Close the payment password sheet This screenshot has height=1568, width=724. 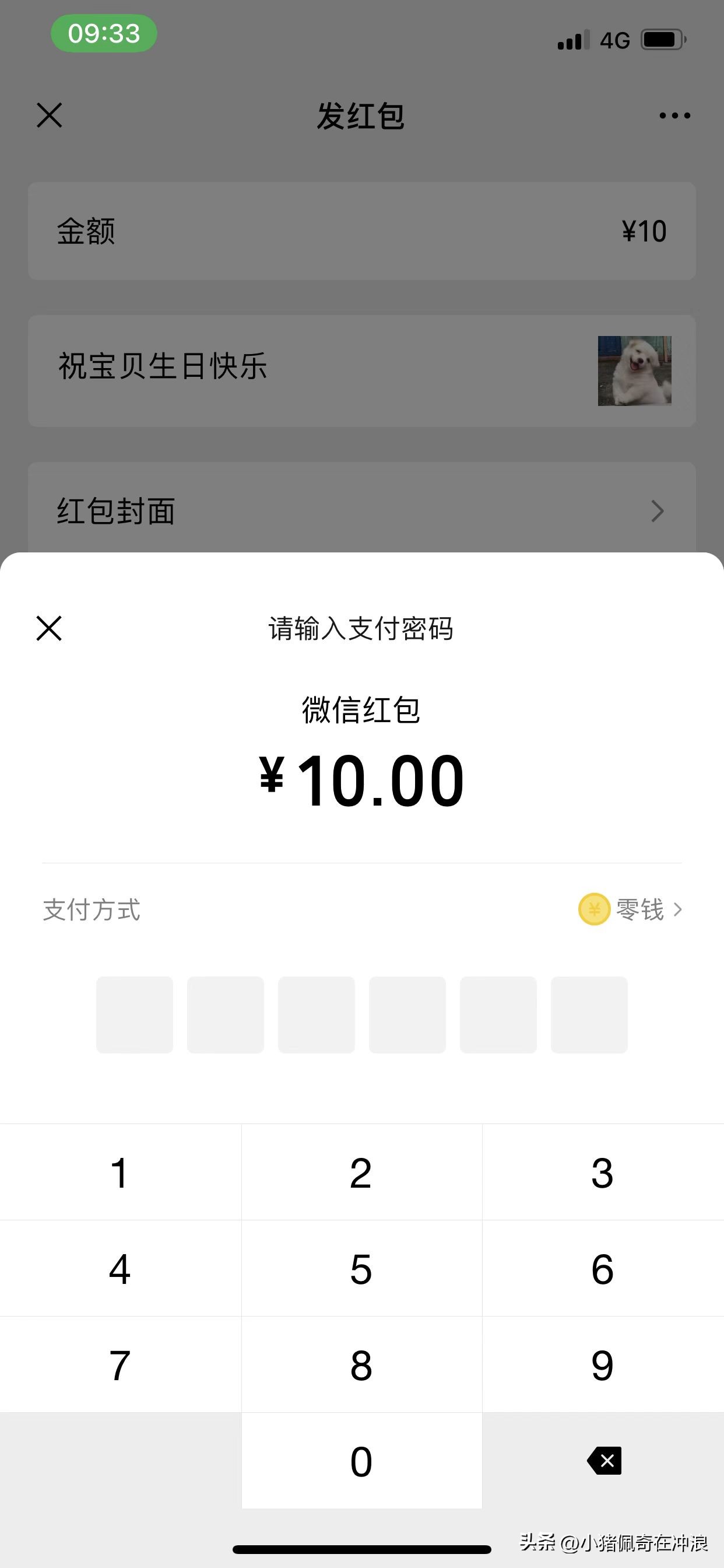(x=50, y=628)
